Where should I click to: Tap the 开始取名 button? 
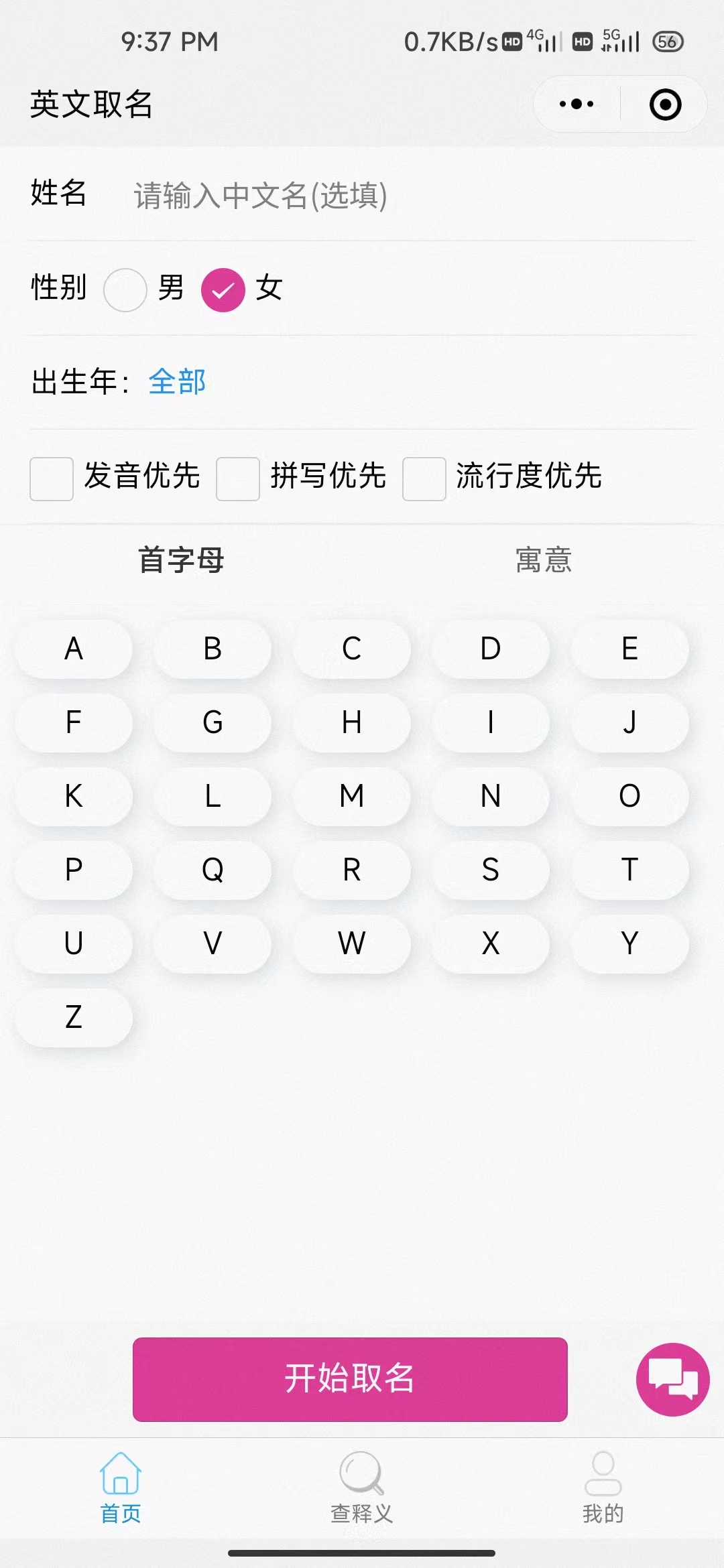point(350,1379)
